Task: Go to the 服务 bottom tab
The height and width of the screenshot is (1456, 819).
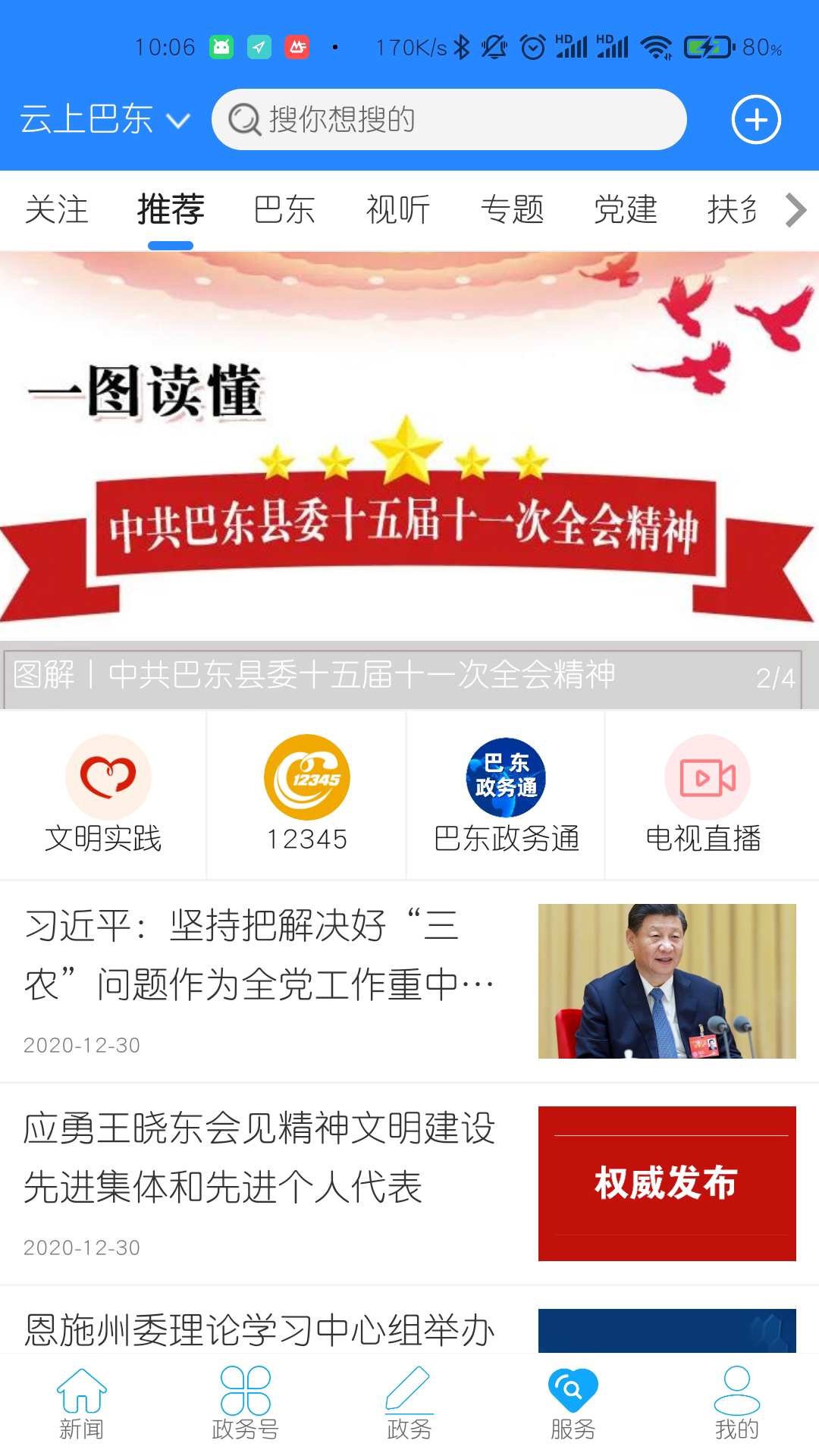Action: click(x=573, y=1403)
